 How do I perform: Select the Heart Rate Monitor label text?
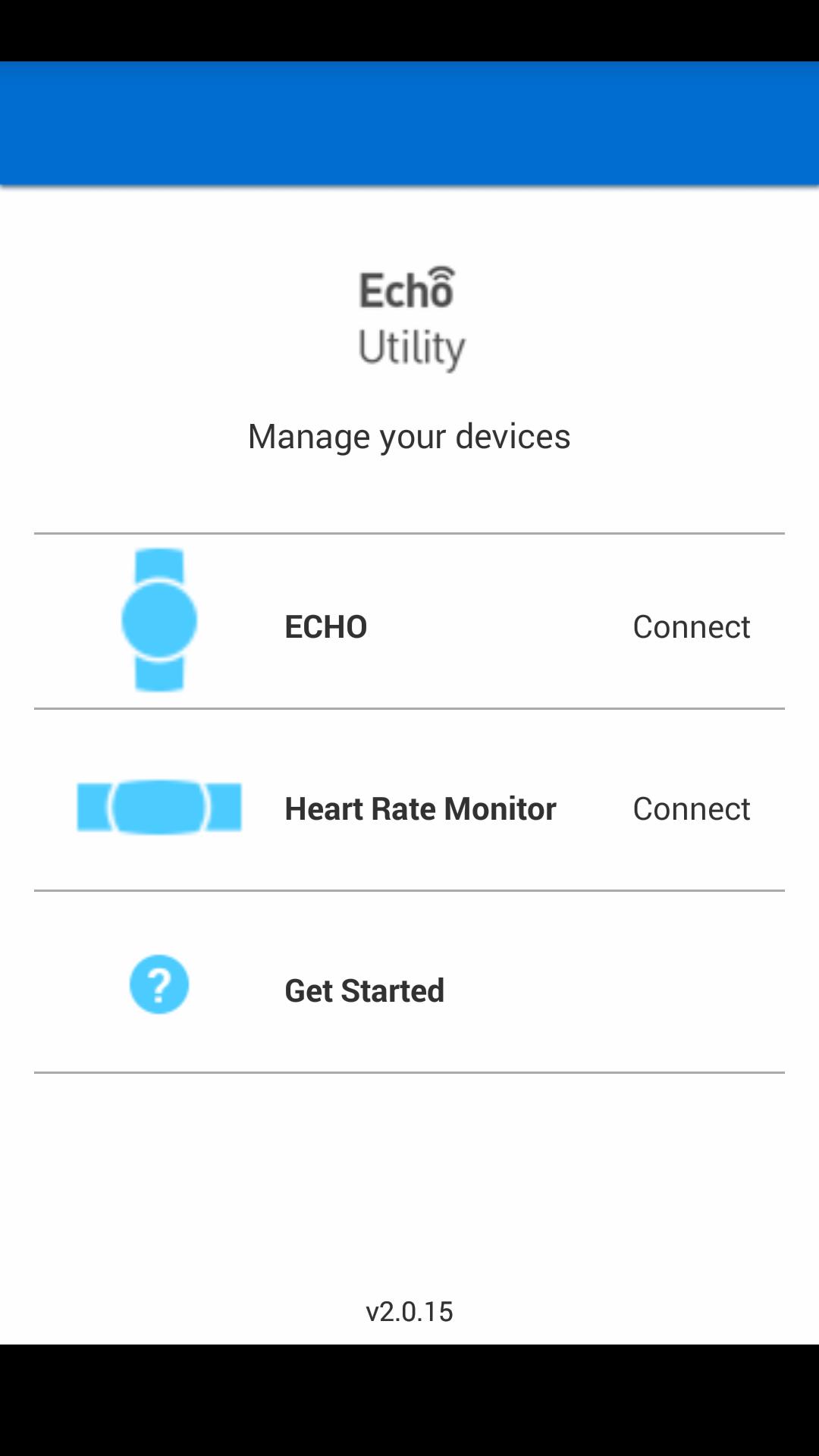(419, 808)
